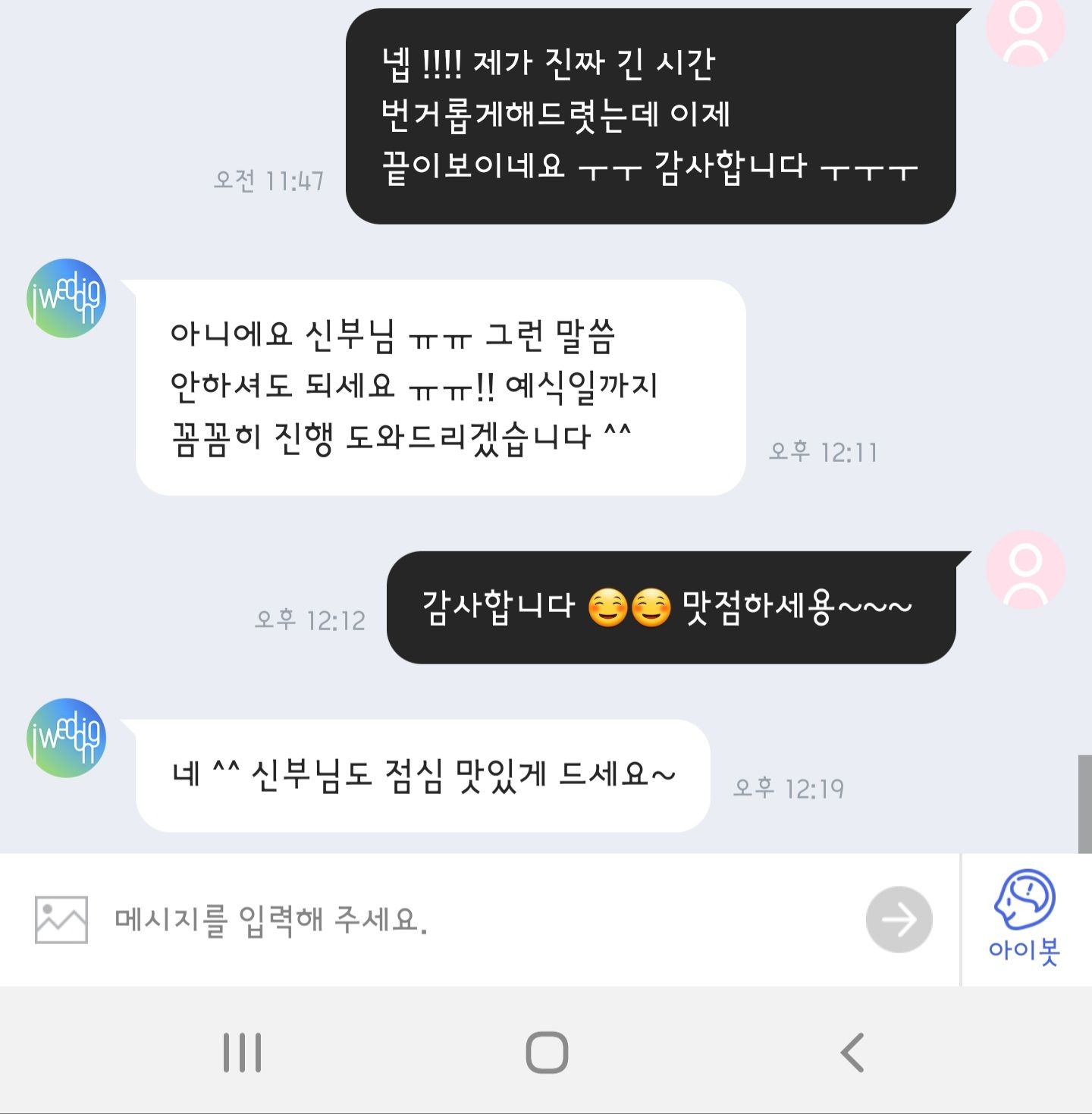Attach an image to the message

(61, 920)
